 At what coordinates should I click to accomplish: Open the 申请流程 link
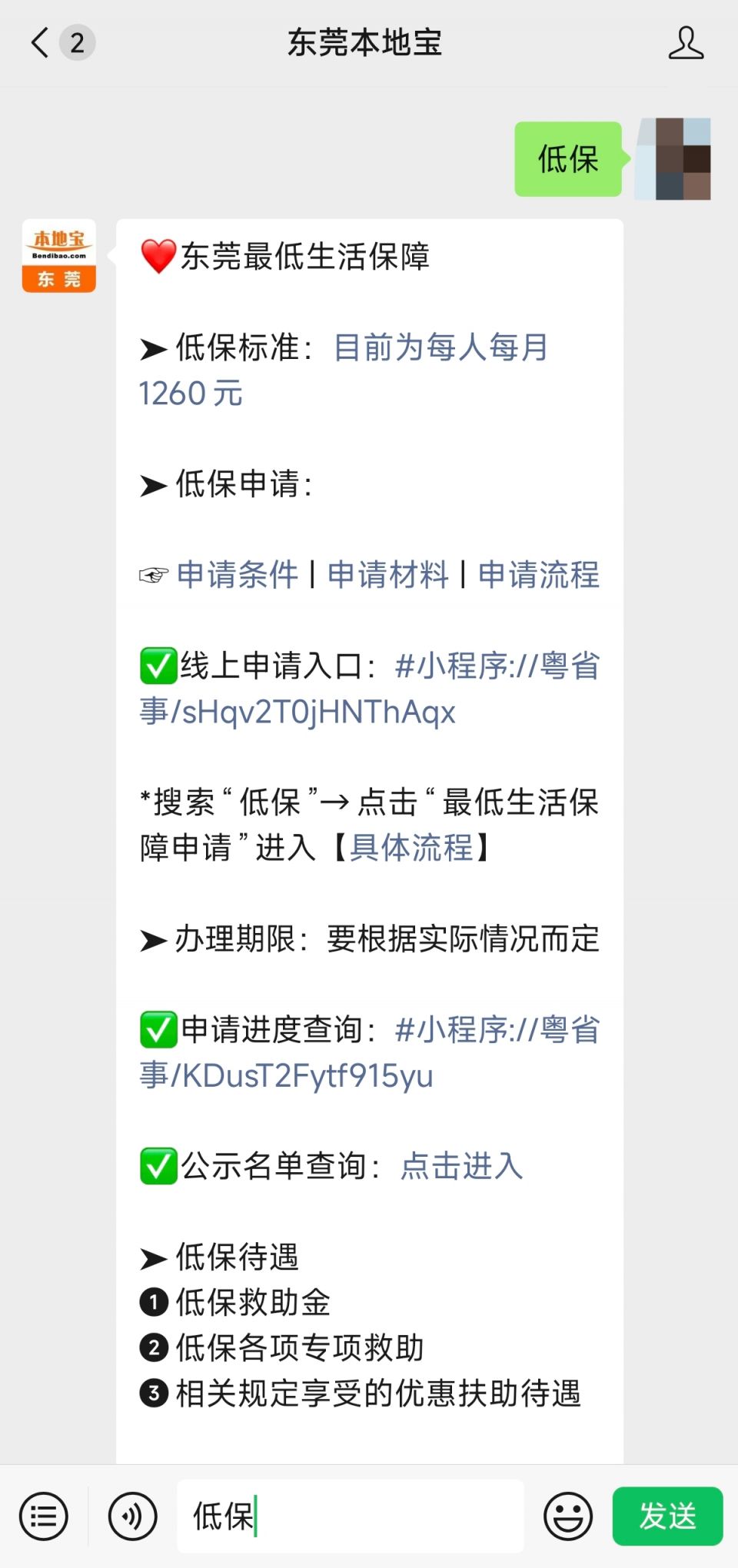(x=539, y=575)
